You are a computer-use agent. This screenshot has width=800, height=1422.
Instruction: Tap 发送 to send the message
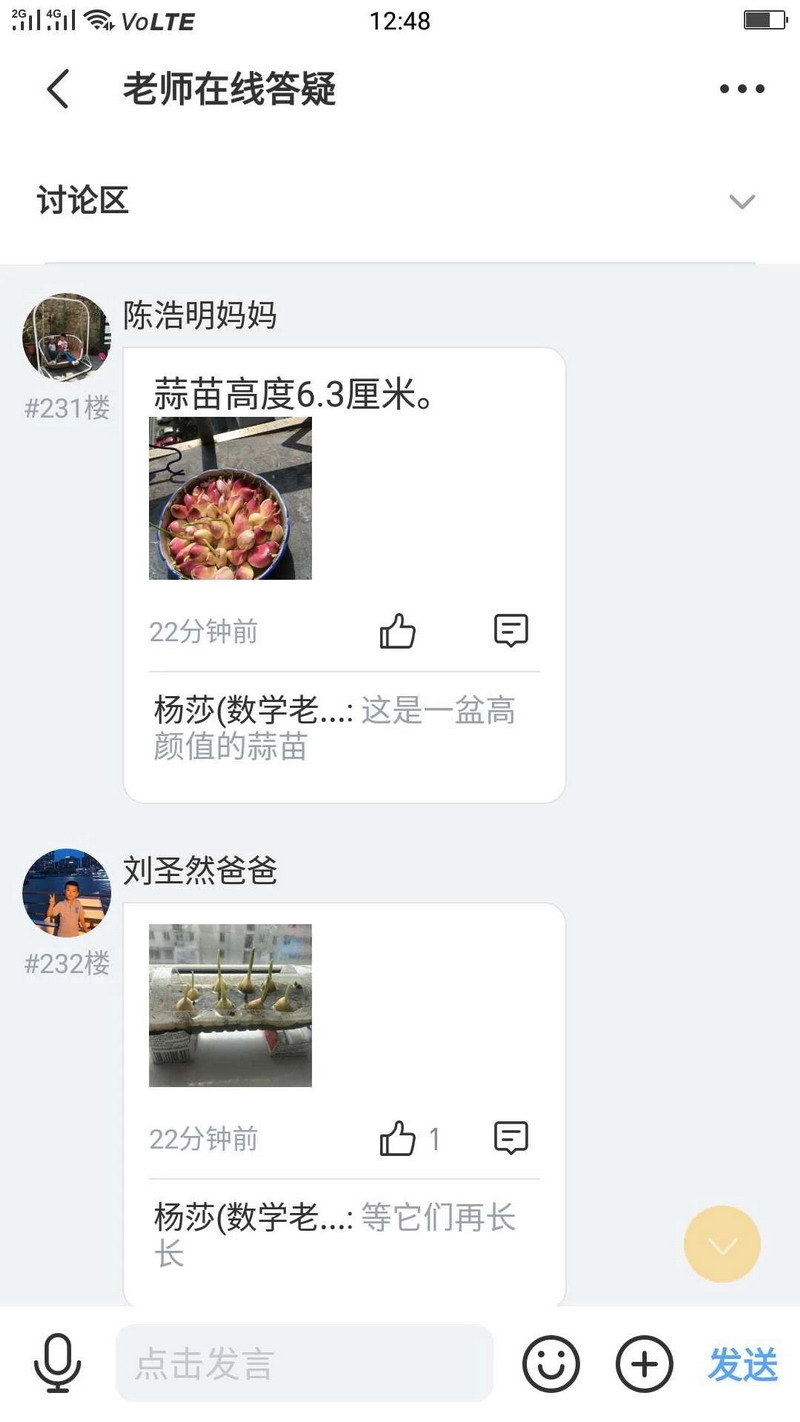(743, 1364)
